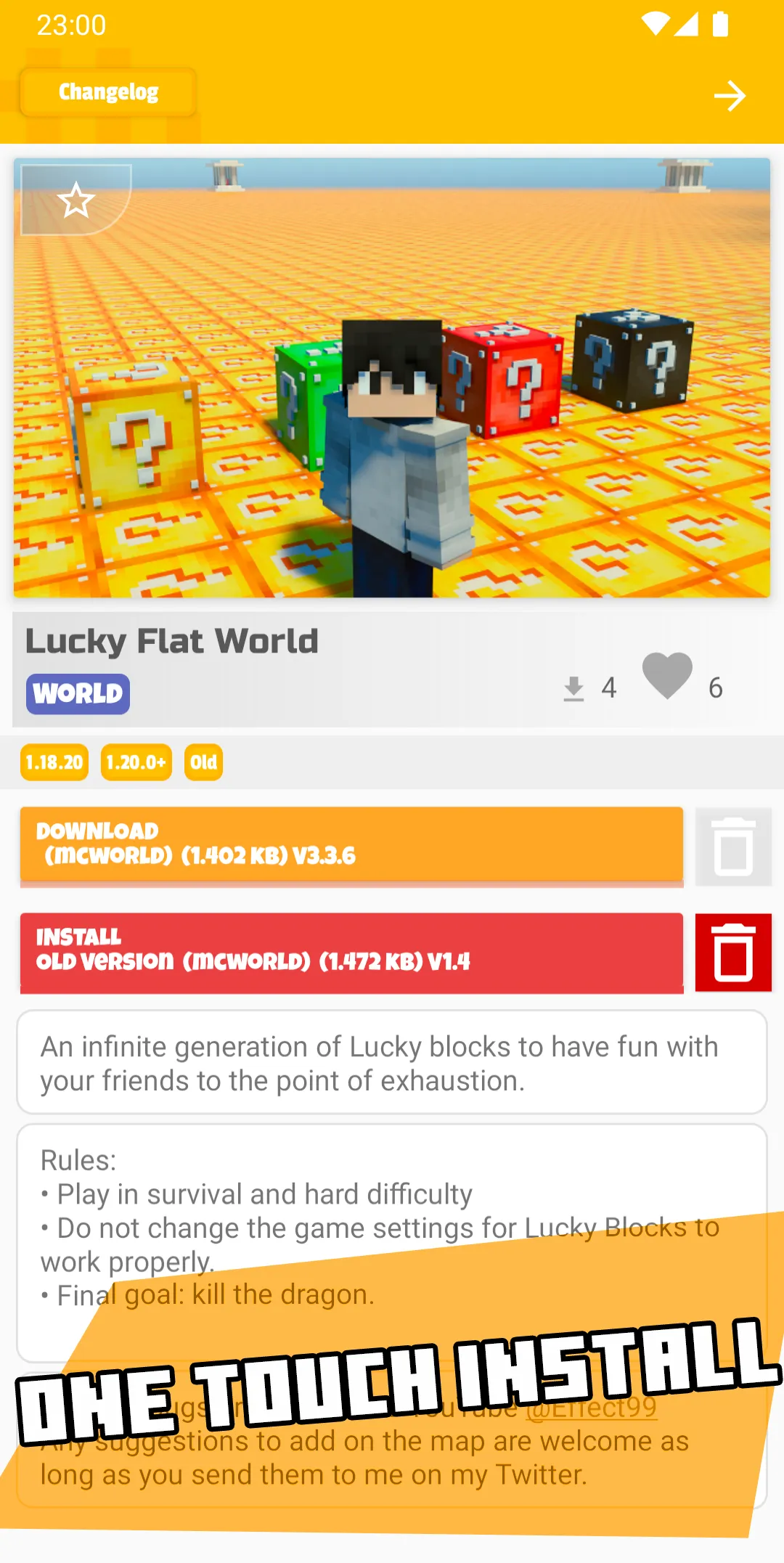Image resolution: width=784 pixels, height=1563 pixels.
Task: Select the 1.18.20 version tag
Action: (54, 762)
